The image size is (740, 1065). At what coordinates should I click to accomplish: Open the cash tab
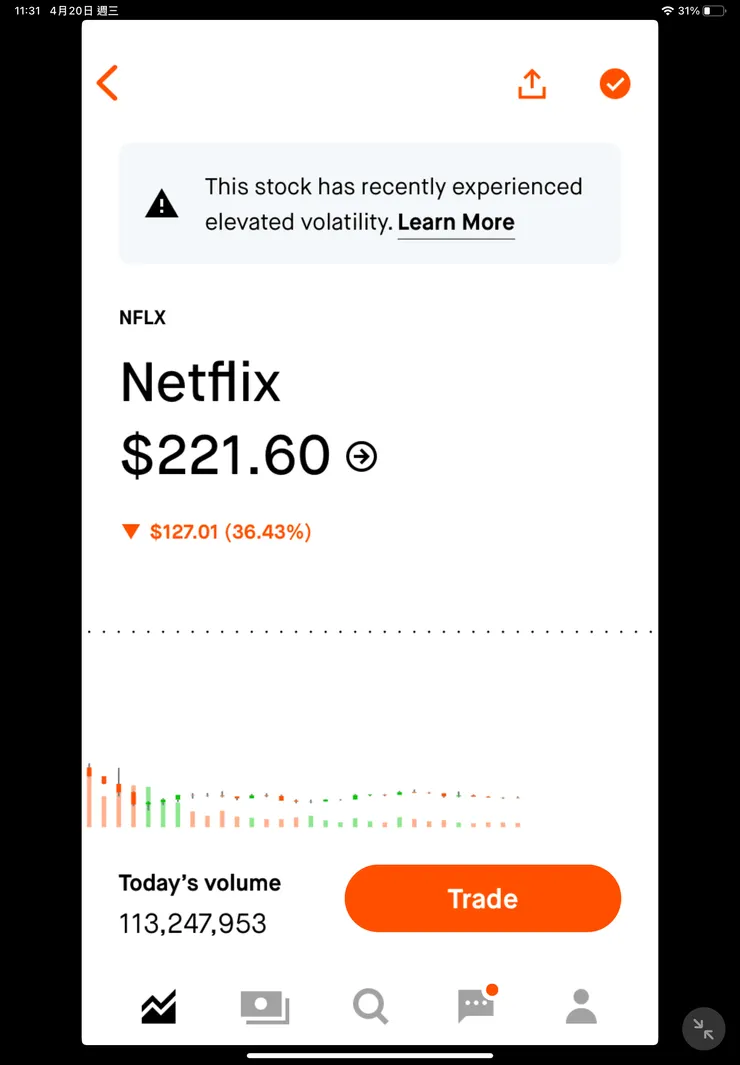[x=265, y=1006]
